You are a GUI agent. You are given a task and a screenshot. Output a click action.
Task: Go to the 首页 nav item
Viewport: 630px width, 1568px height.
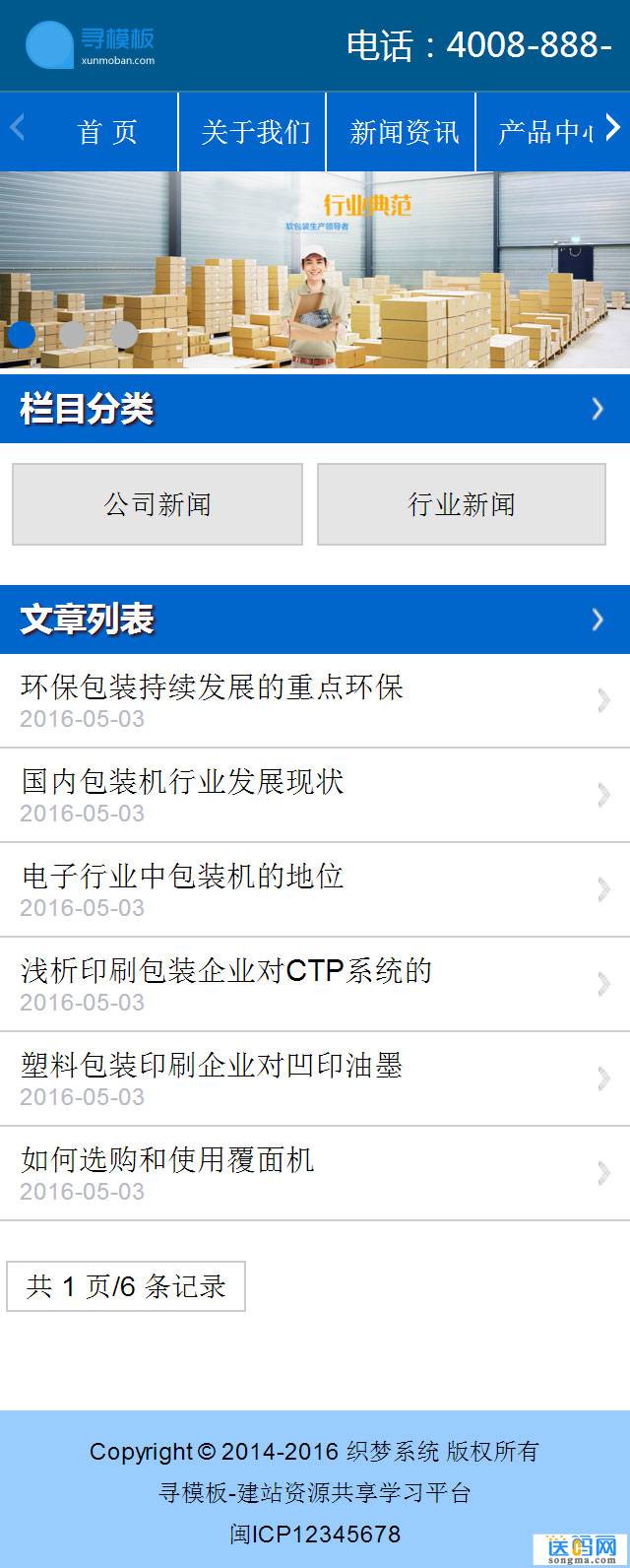(x=108, y=132)
